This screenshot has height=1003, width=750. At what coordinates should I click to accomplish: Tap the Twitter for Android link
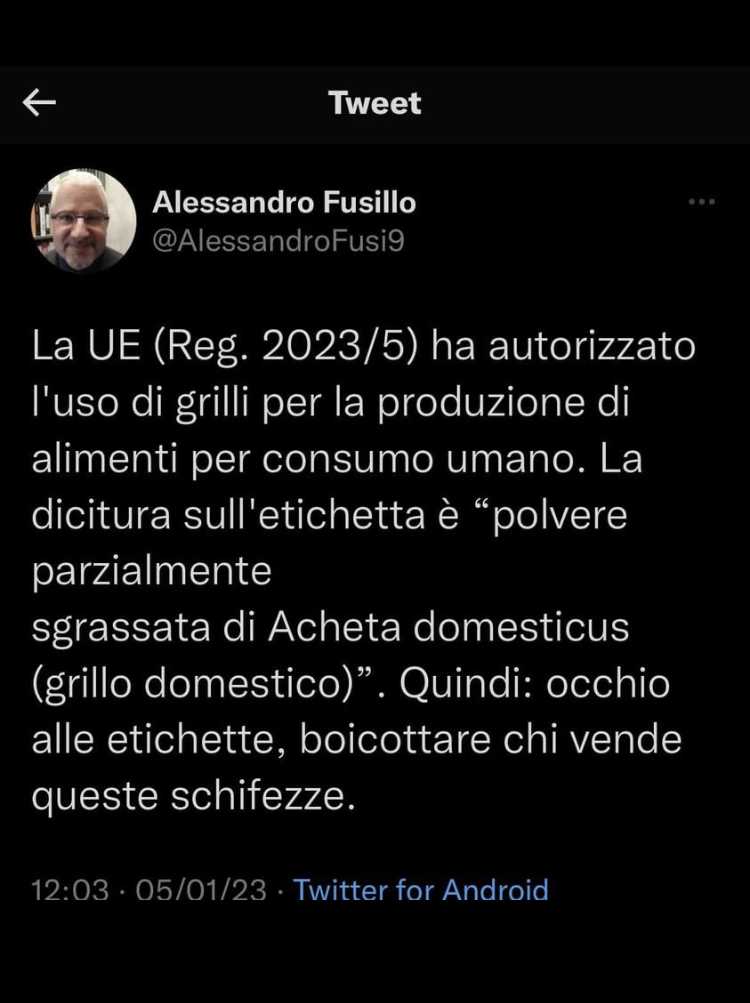point(420,889)
